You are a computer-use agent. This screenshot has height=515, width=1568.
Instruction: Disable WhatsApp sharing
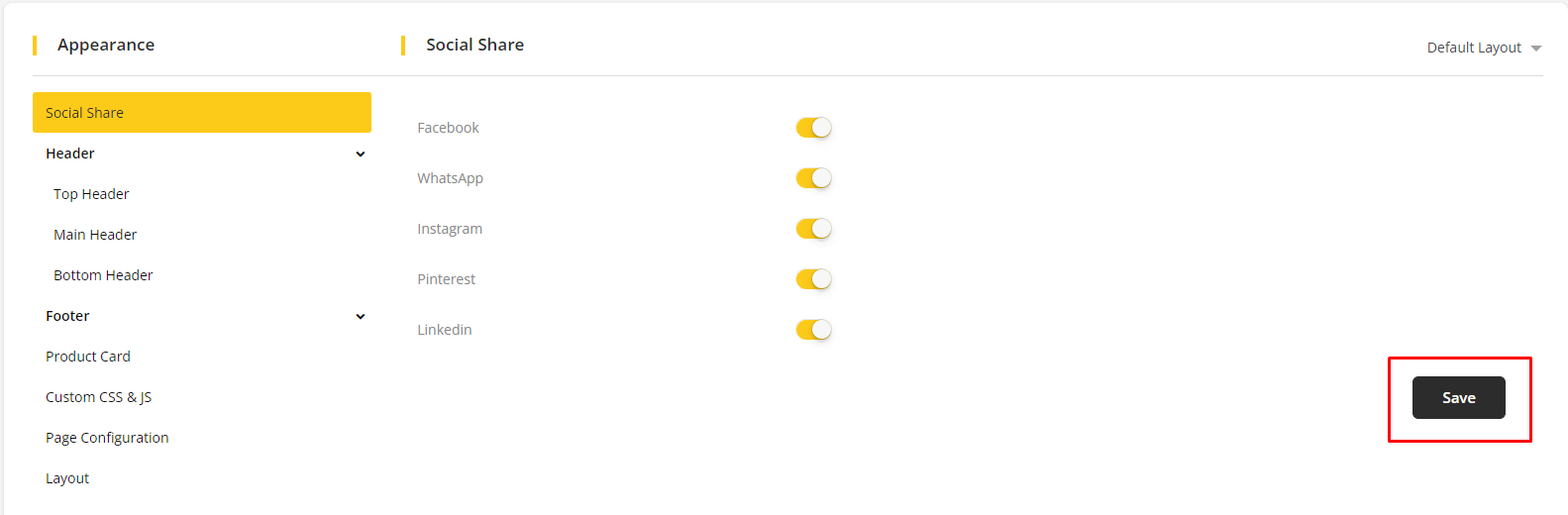[813, 178]
